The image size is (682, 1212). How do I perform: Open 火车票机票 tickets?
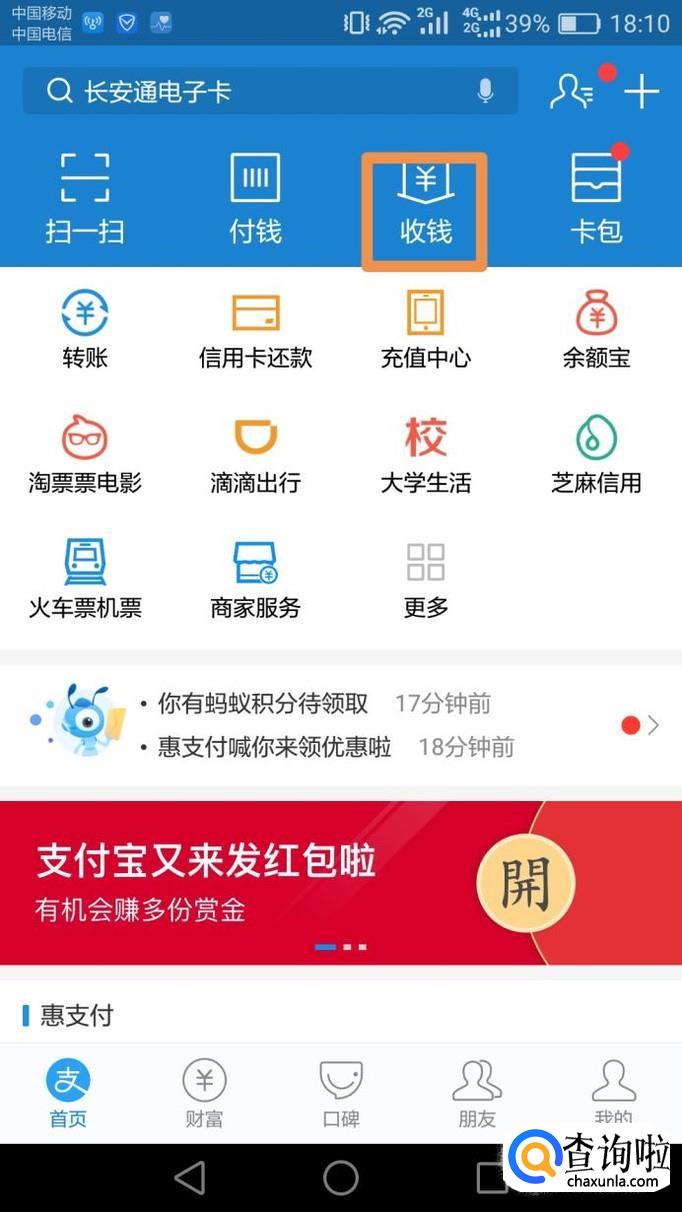point(85,580)
